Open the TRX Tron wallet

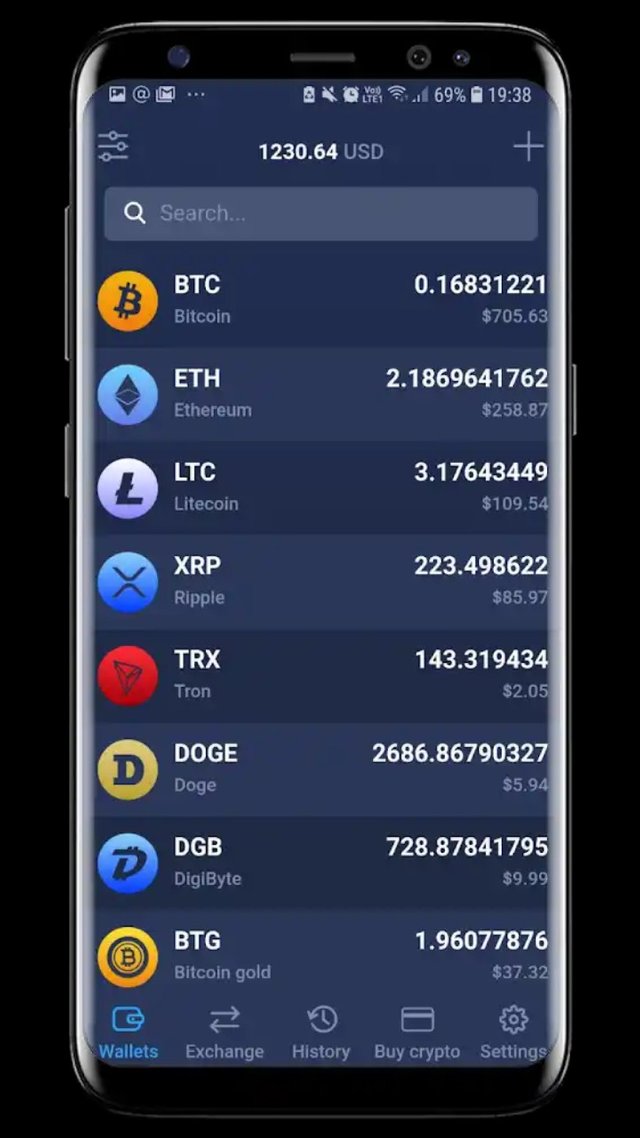click(321, 675)
